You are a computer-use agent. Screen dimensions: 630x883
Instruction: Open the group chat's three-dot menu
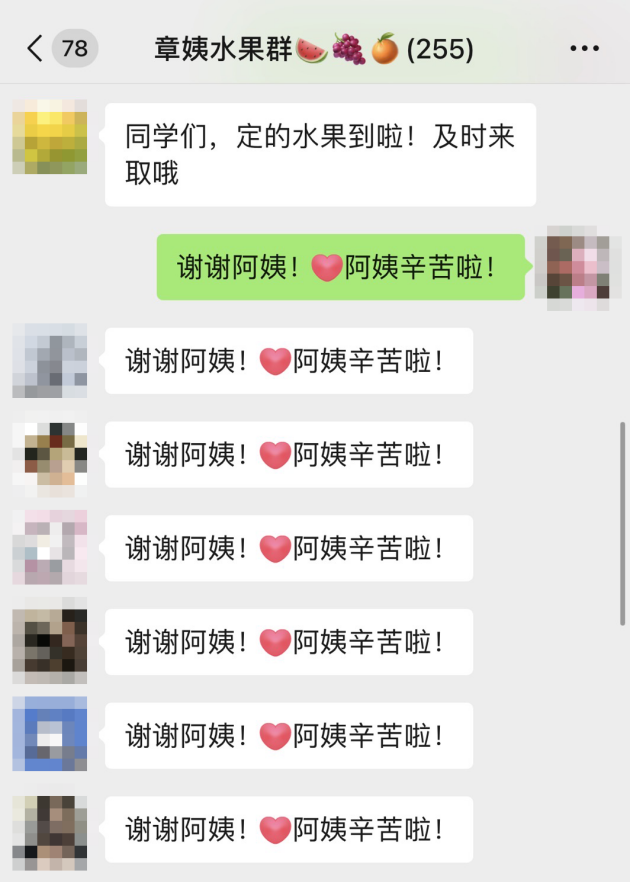coord(584,48)
